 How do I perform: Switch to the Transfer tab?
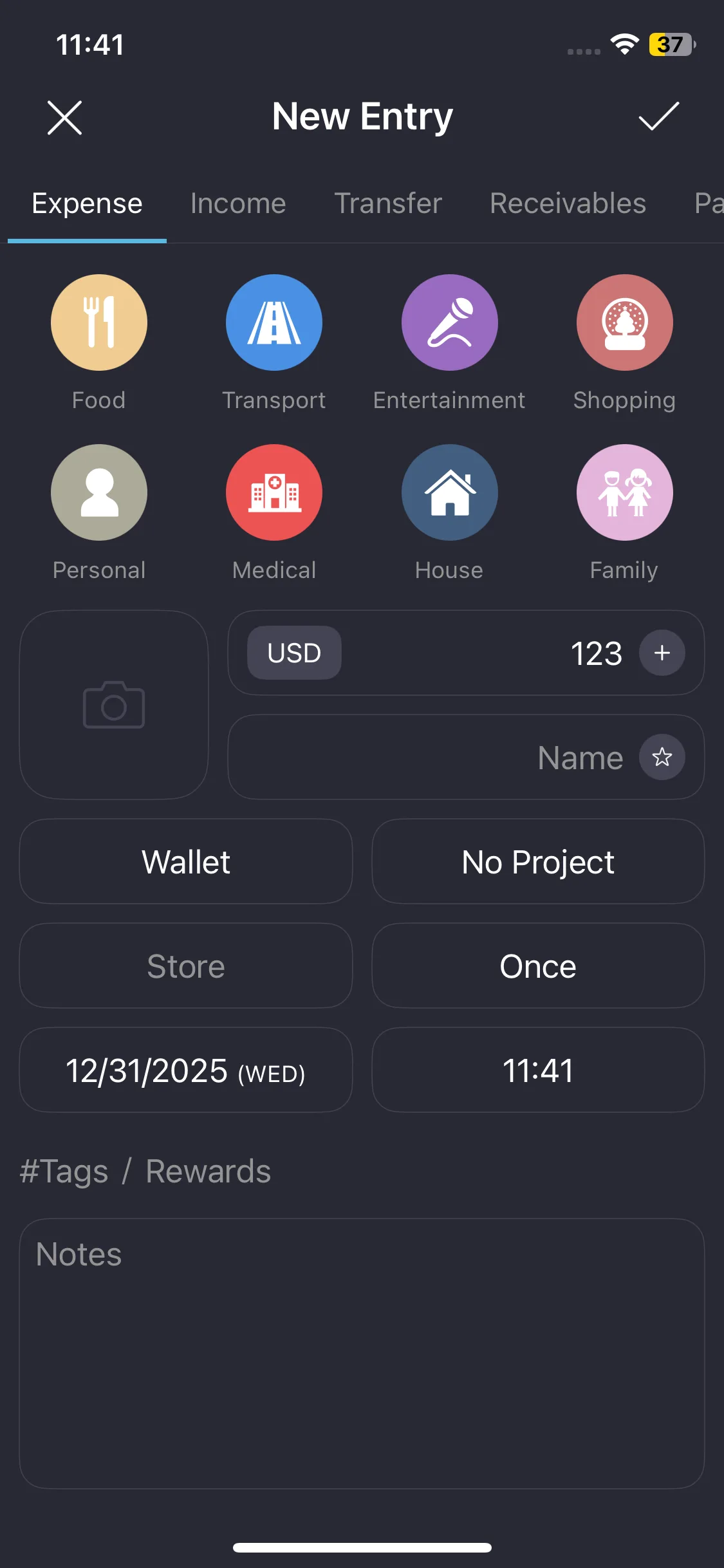tap(388, 203)
